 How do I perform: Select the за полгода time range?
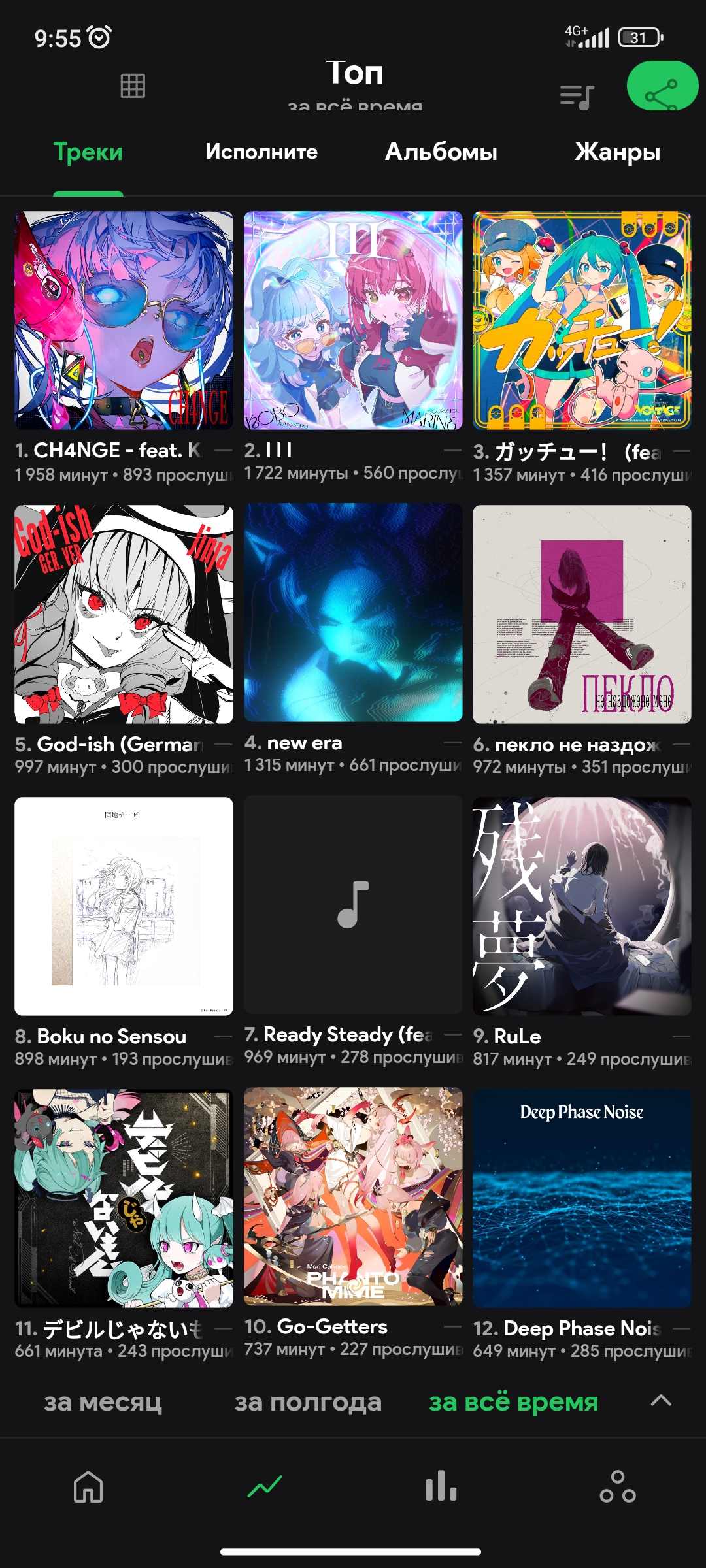[308, 1401]
